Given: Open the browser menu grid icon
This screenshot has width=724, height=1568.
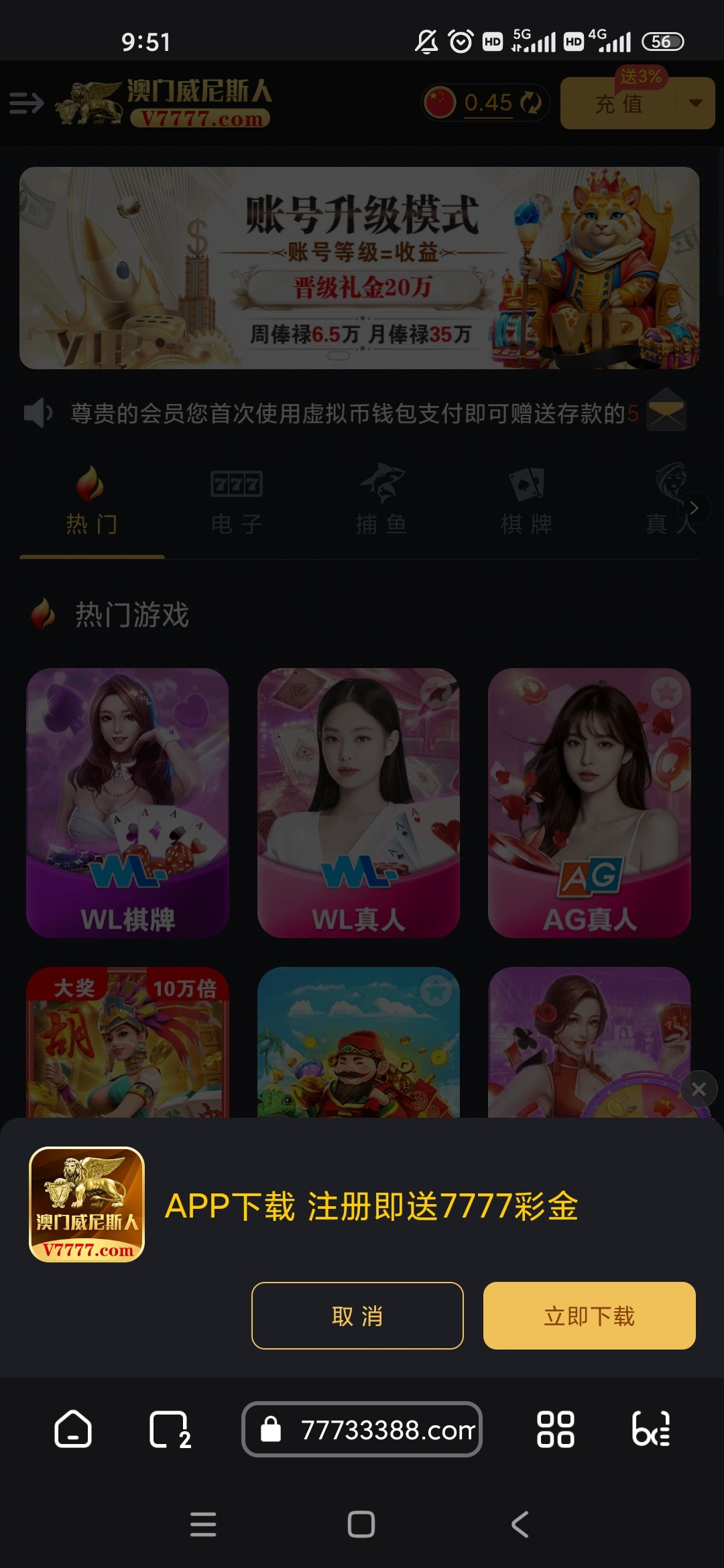Looking at the screenshot, I should (x=555, y=1429).
